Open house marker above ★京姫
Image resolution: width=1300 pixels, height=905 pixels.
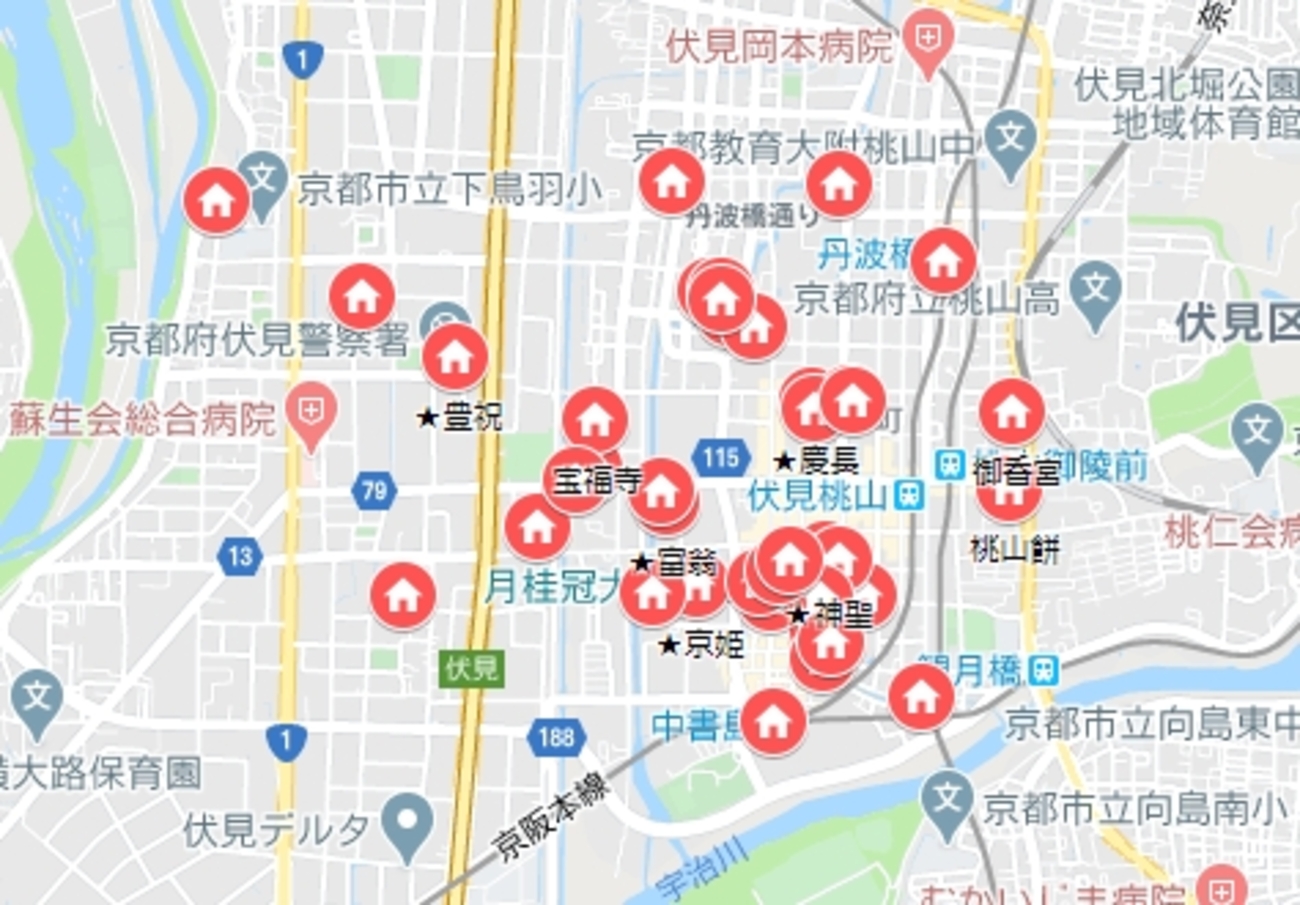pyautogui.click(x=652, y=595)
